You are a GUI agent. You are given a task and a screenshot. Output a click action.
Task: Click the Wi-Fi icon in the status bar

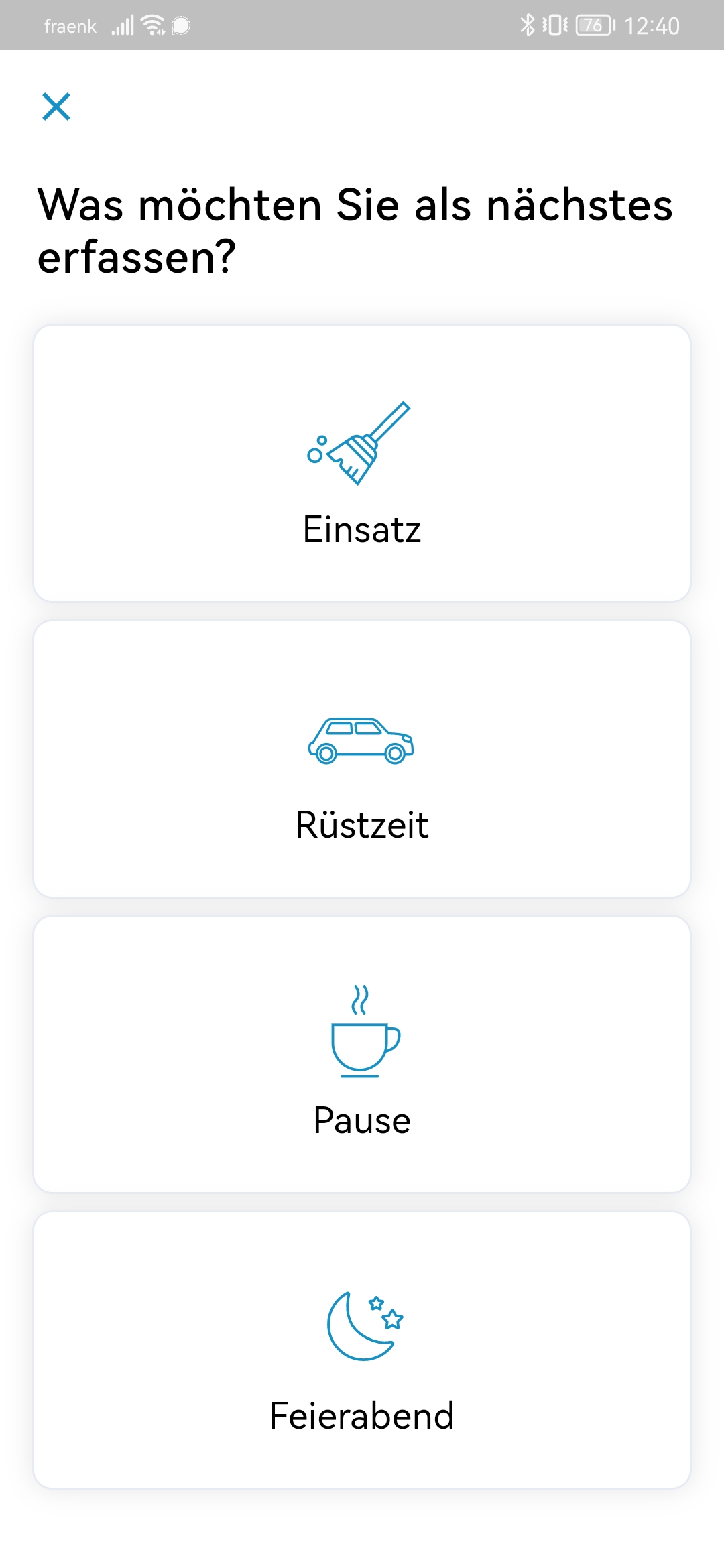152,24
